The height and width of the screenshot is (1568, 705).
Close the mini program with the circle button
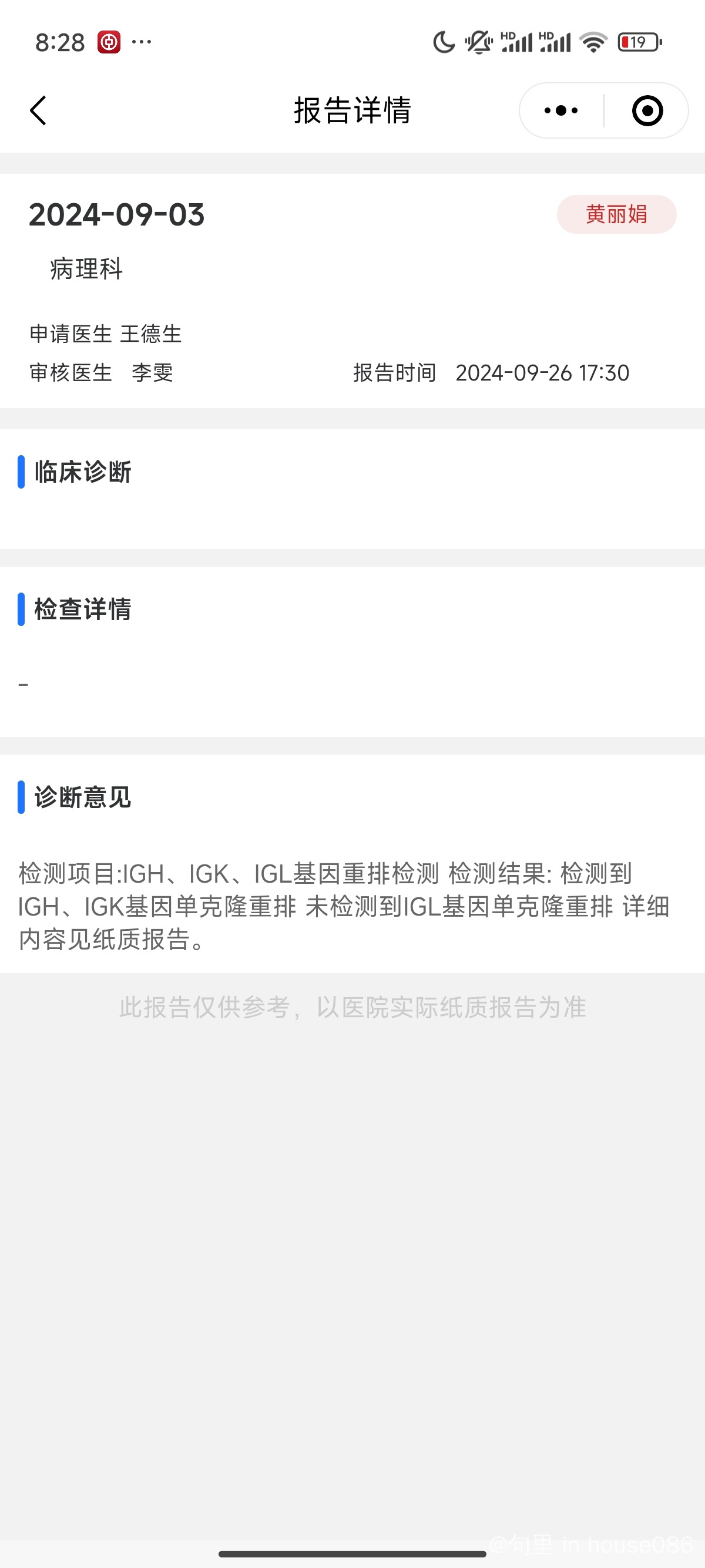(647, 111)
